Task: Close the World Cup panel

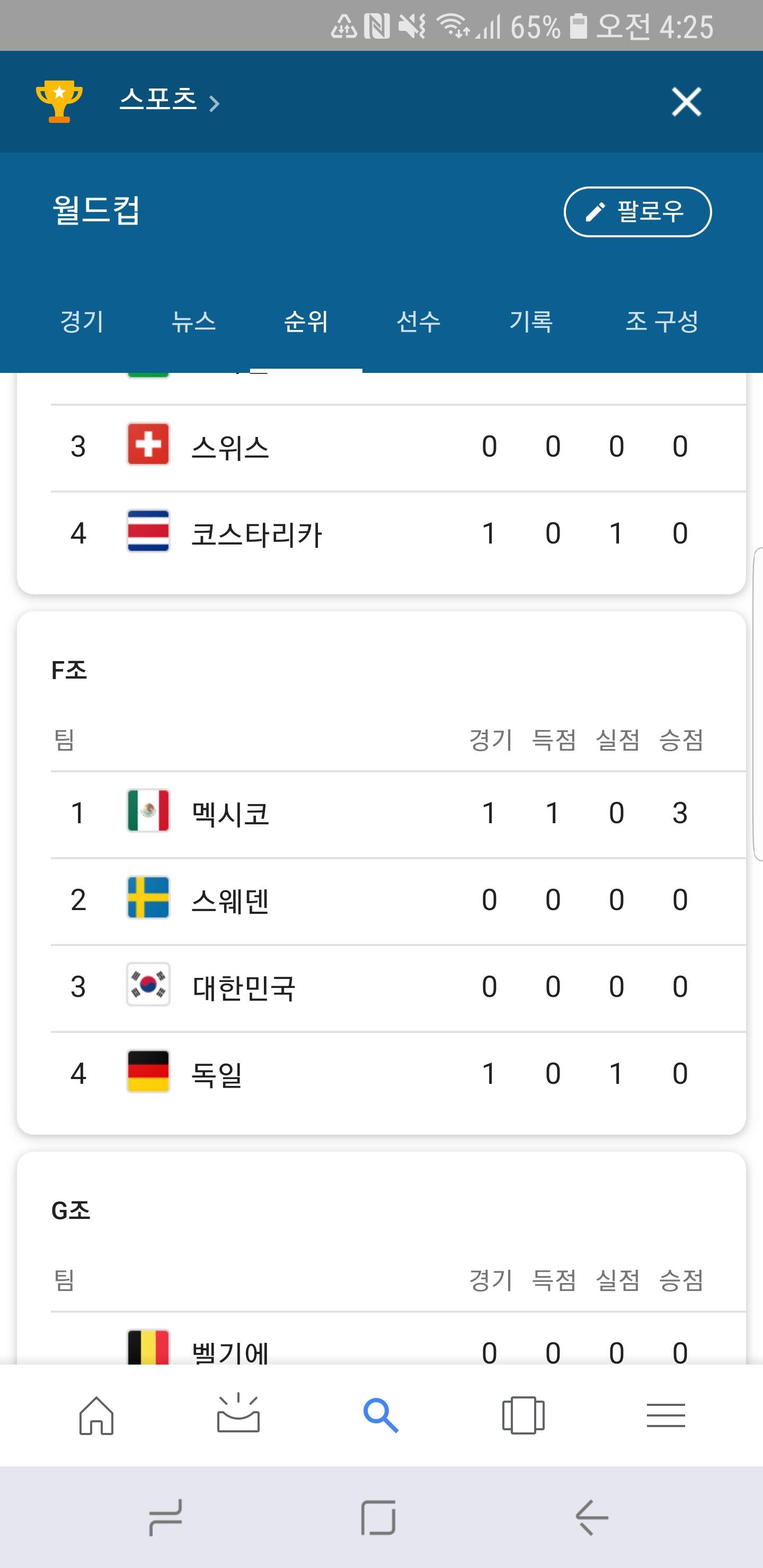Action: [x=686, y=102]
